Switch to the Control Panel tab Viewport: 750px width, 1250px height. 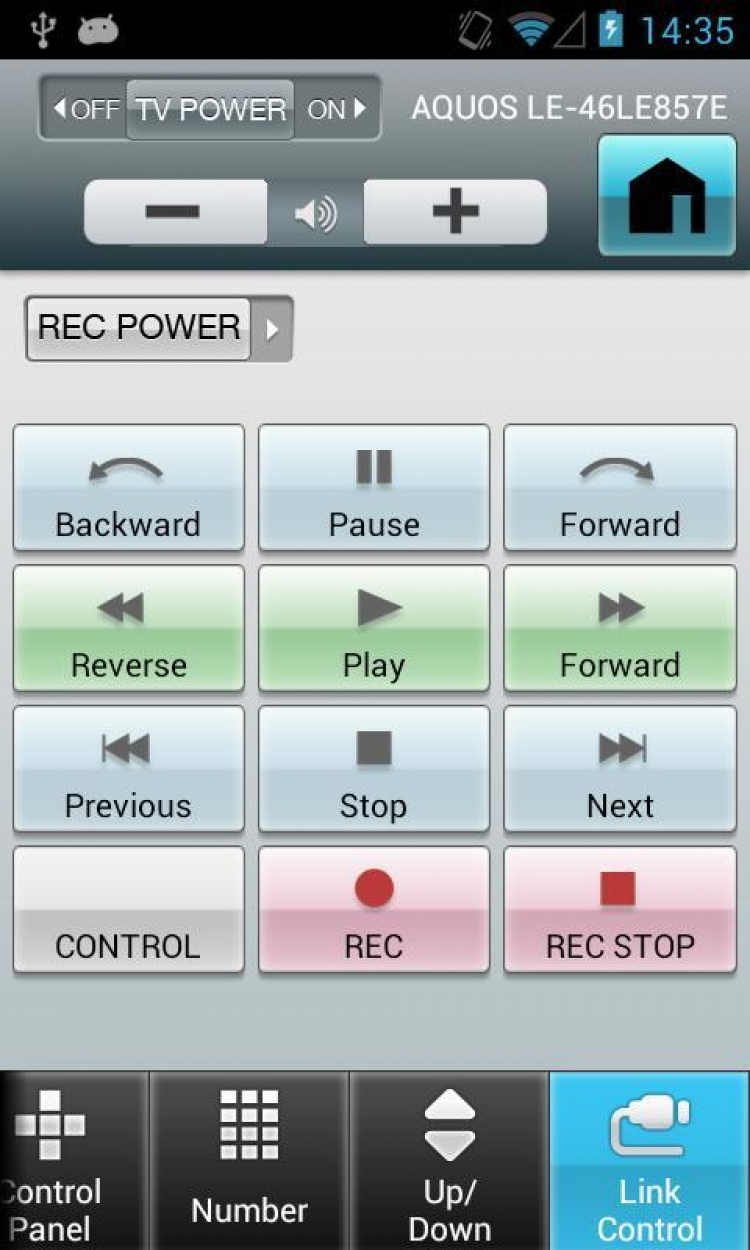tap(72, 1161)
